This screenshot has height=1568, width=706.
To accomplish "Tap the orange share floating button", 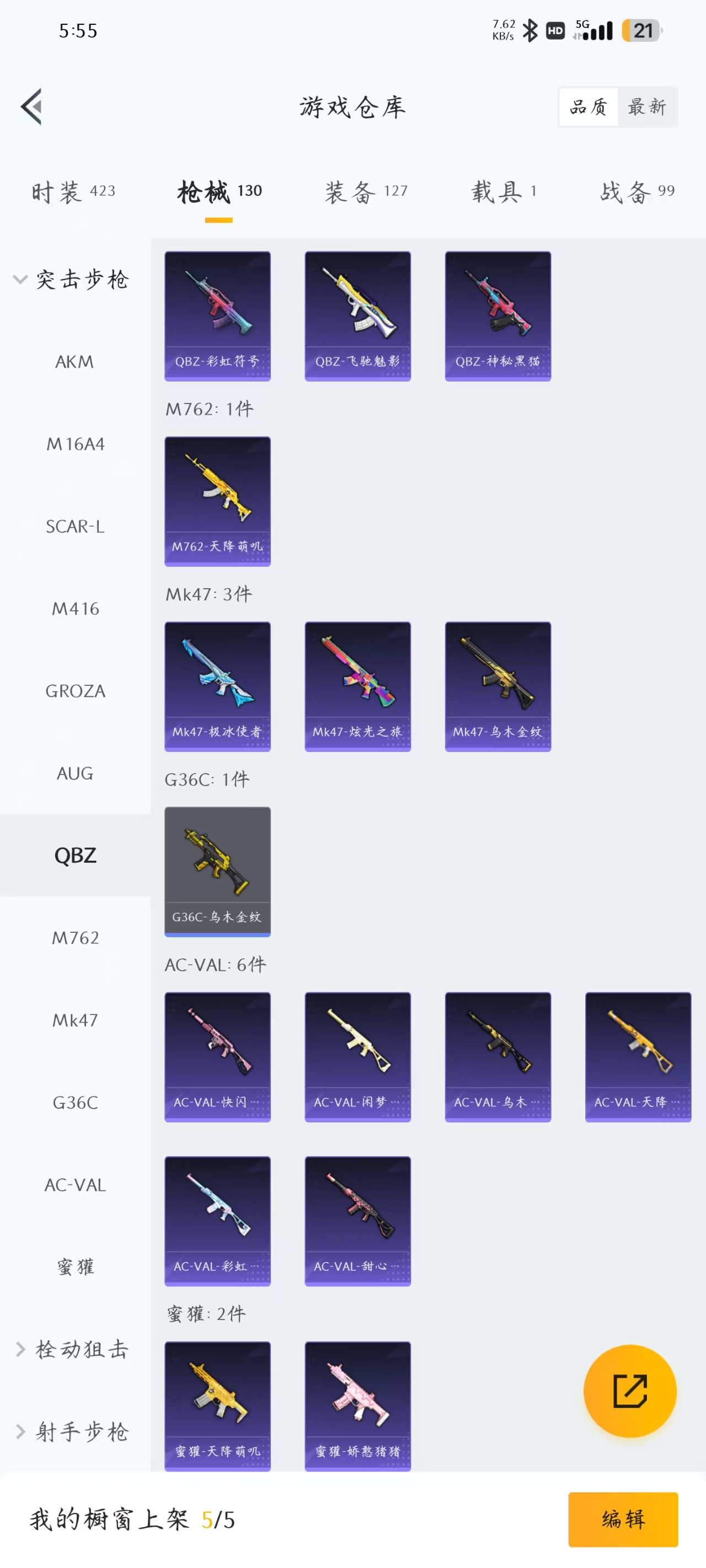I will 629,1391.
